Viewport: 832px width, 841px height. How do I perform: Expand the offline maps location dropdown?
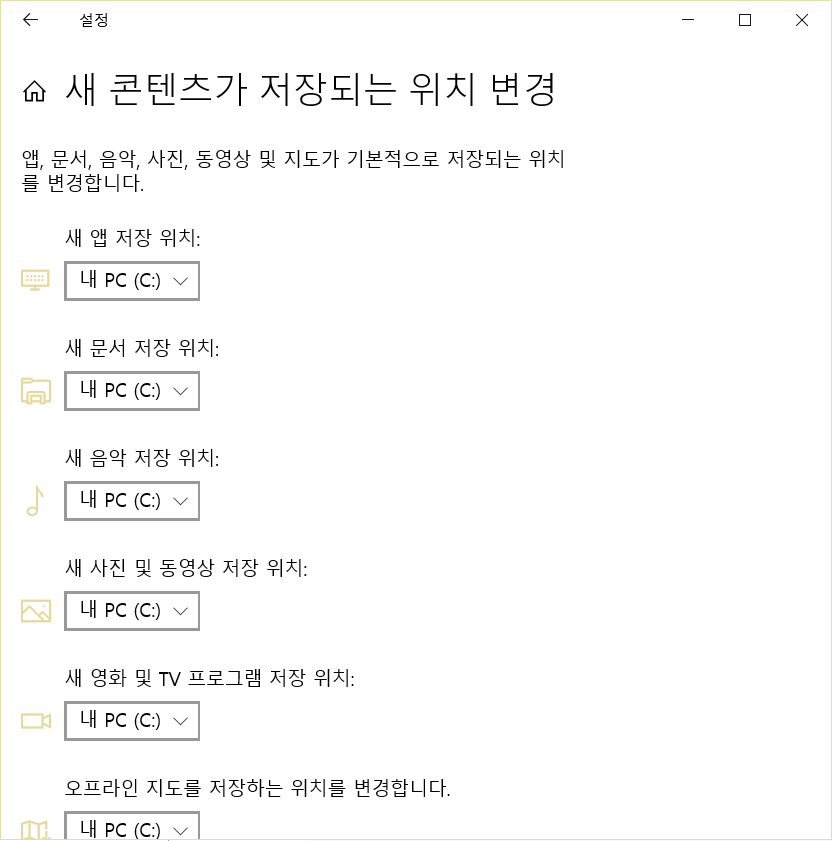coord(132,827)
